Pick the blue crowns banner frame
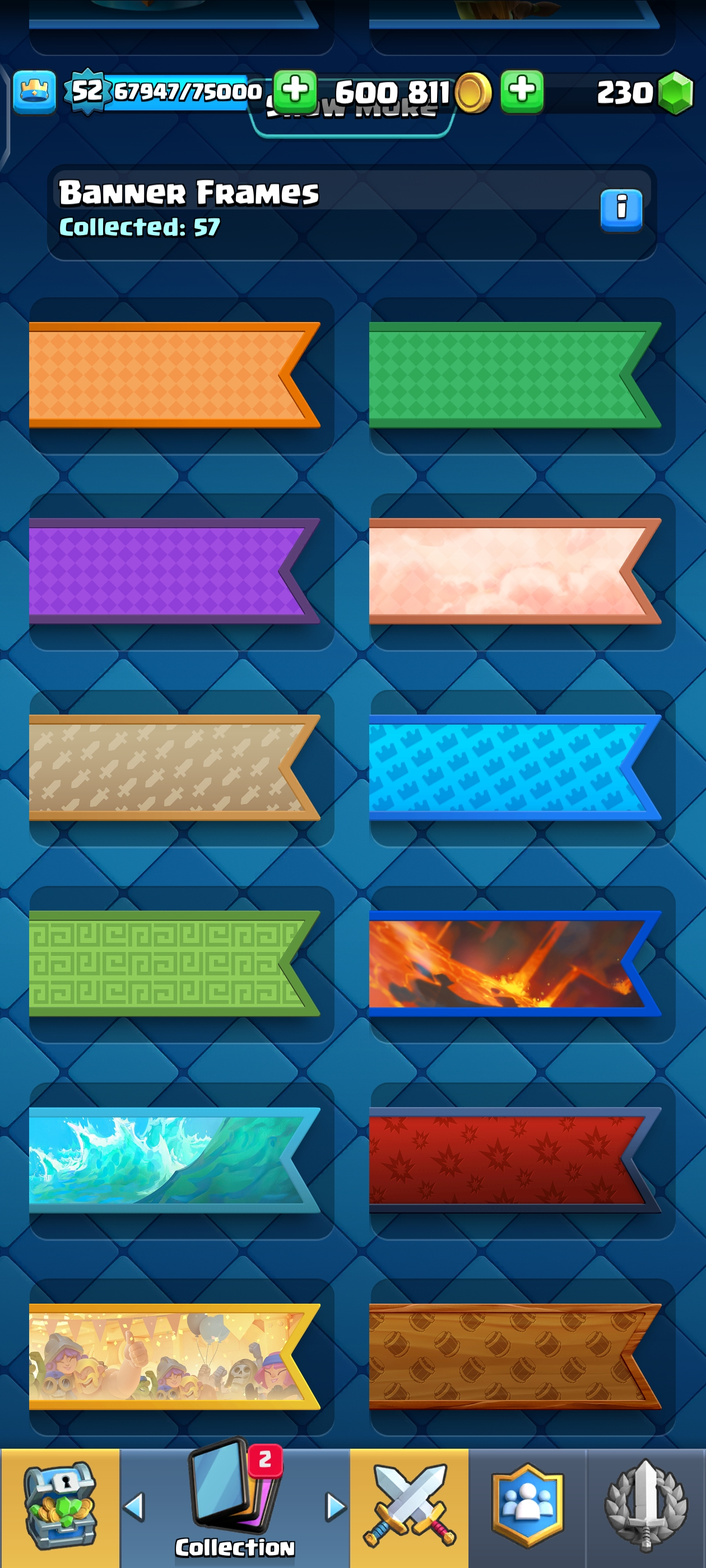Image resolution: width=706 pixels, height=1568 pixels. [x=515, y=767]
